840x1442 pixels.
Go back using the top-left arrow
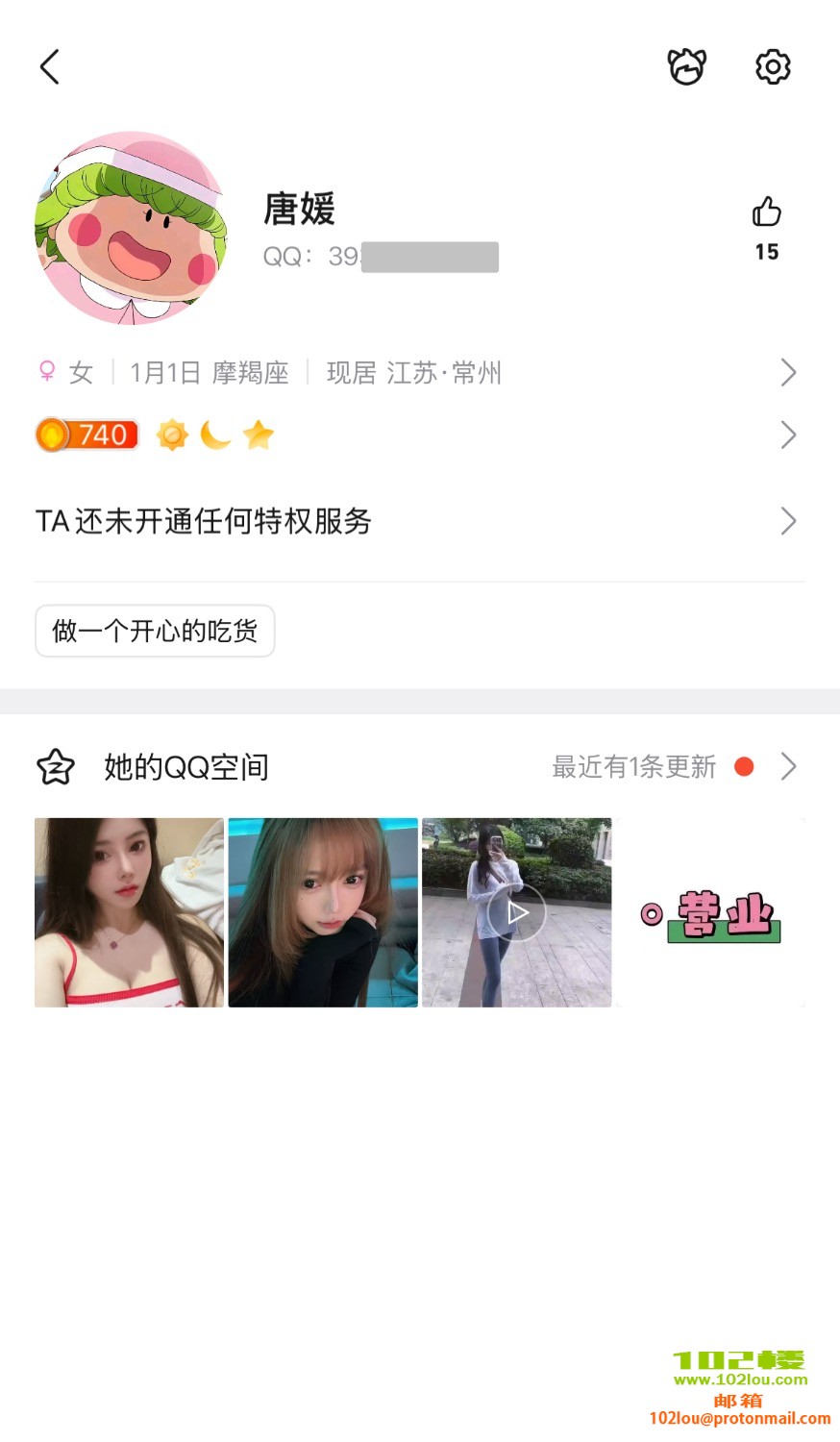coord(50,67)
